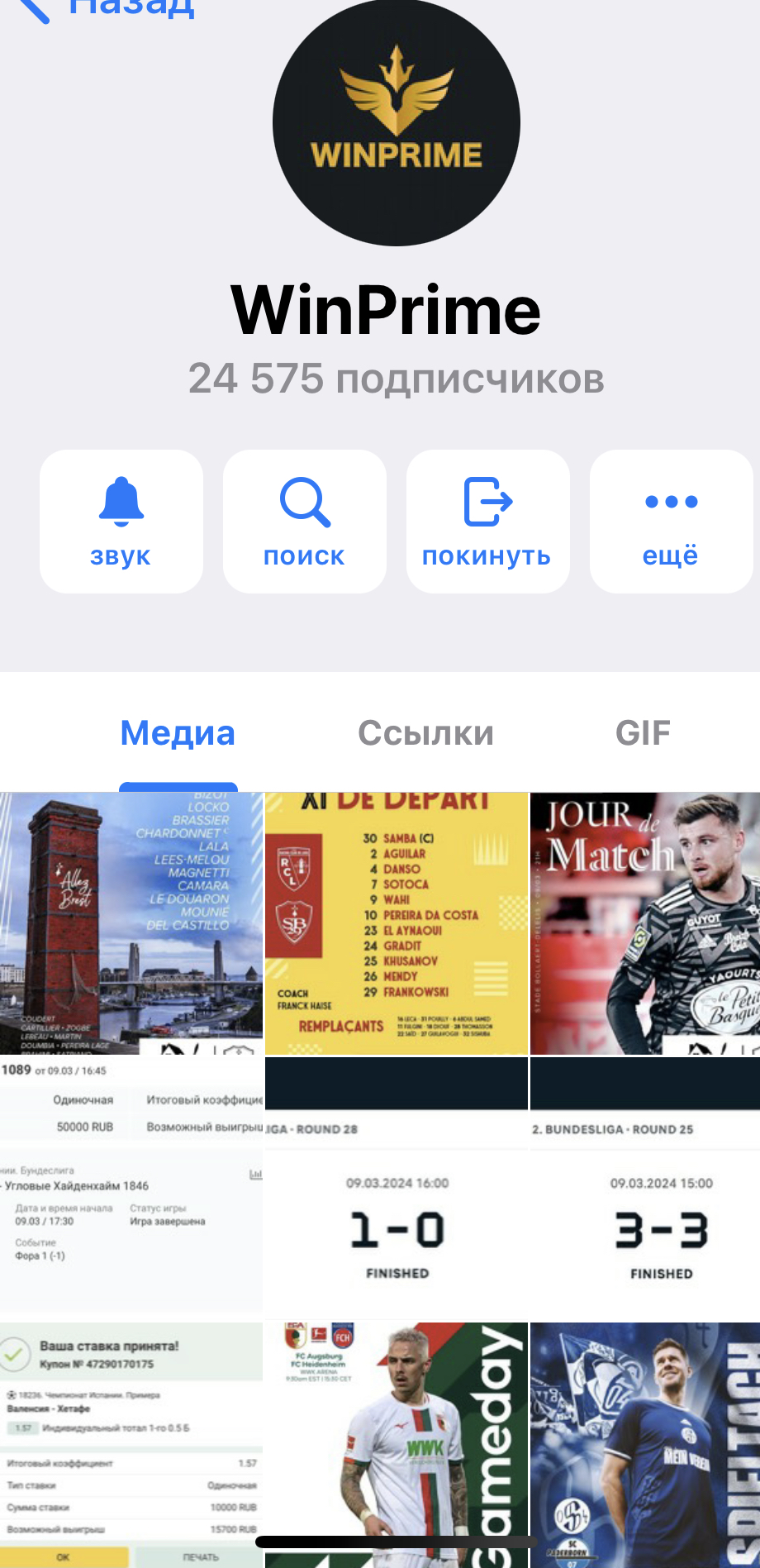Open the Allez Brest lineup image
The width and height of the screenshot is (760, 1568).
click(131, 923)
